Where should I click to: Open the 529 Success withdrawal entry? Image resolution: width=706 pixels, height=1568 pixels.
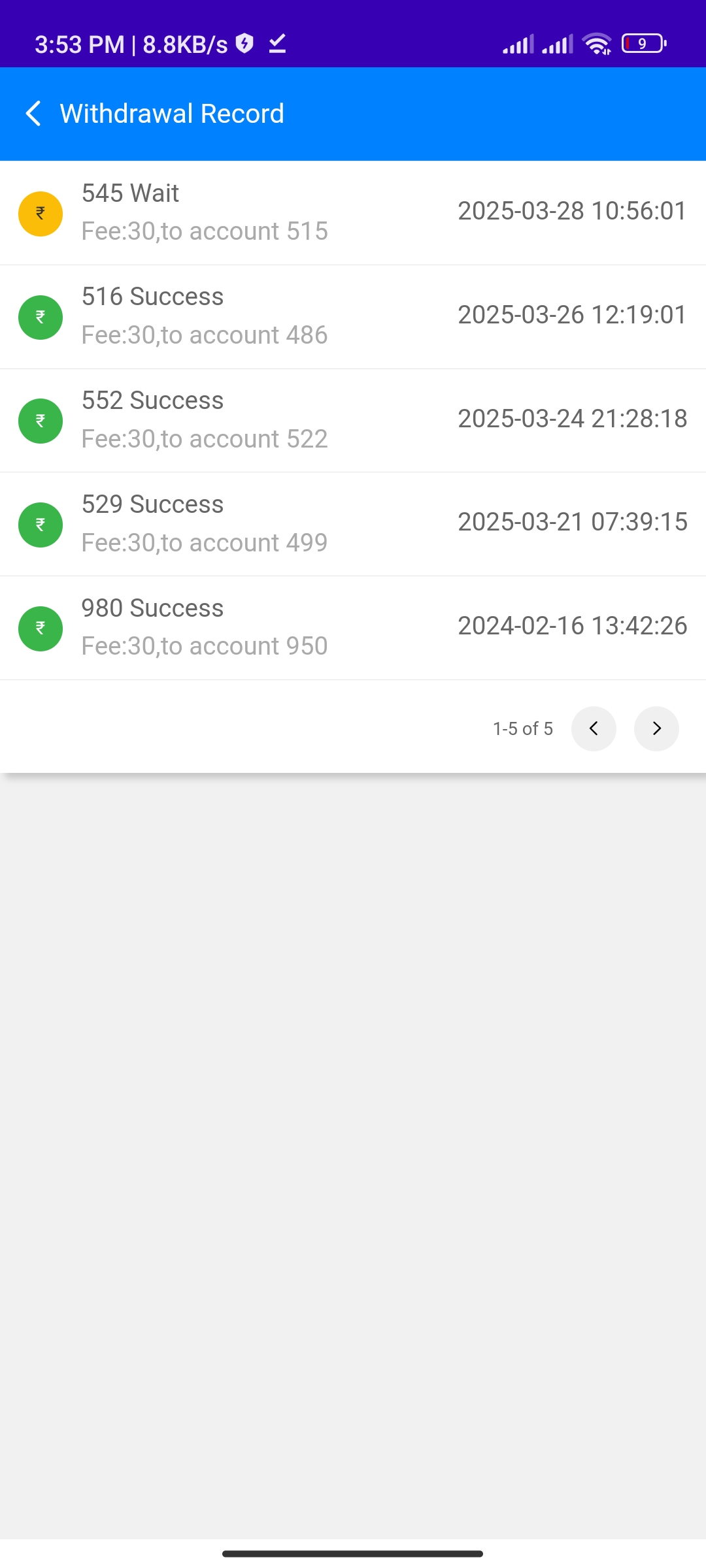click(353, 524)
